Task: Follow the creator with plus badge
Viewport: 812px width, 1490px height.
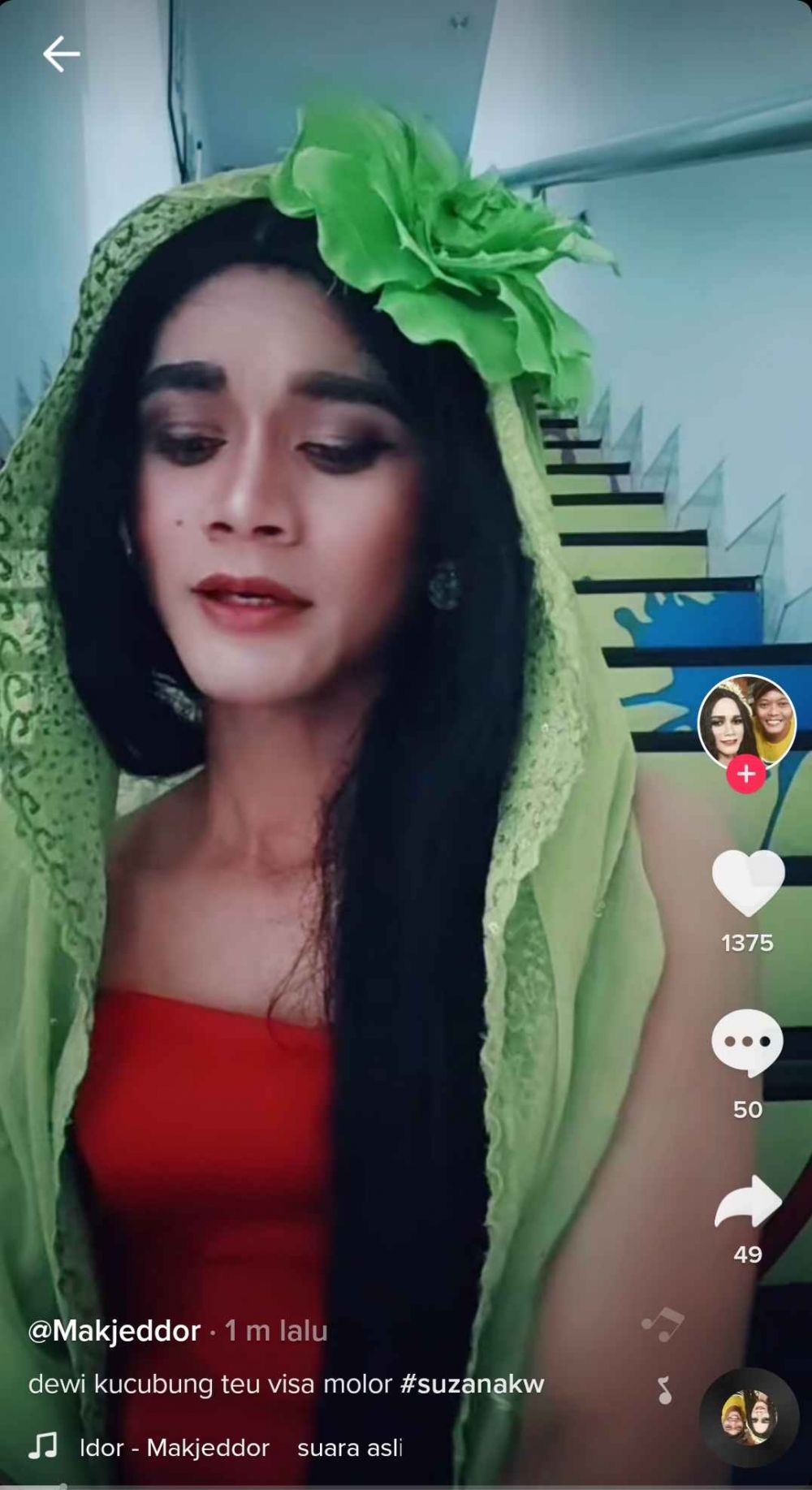Action: (745, 774)
